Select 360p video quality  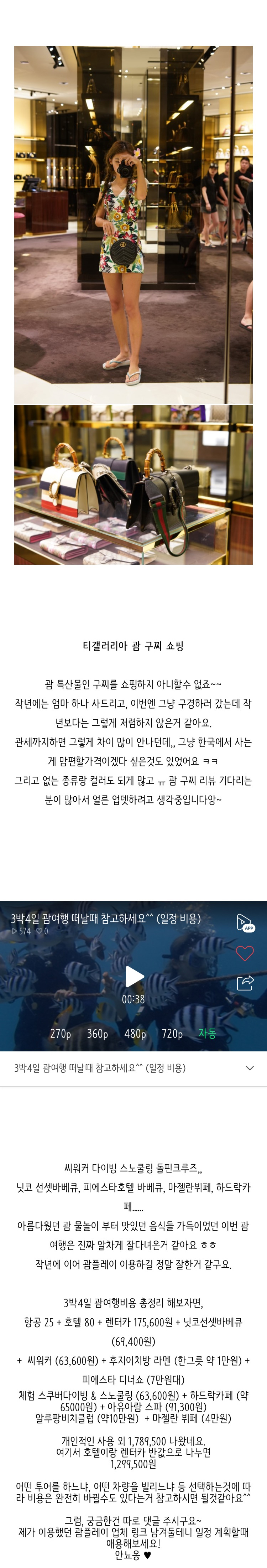[x=97, y=1034]
